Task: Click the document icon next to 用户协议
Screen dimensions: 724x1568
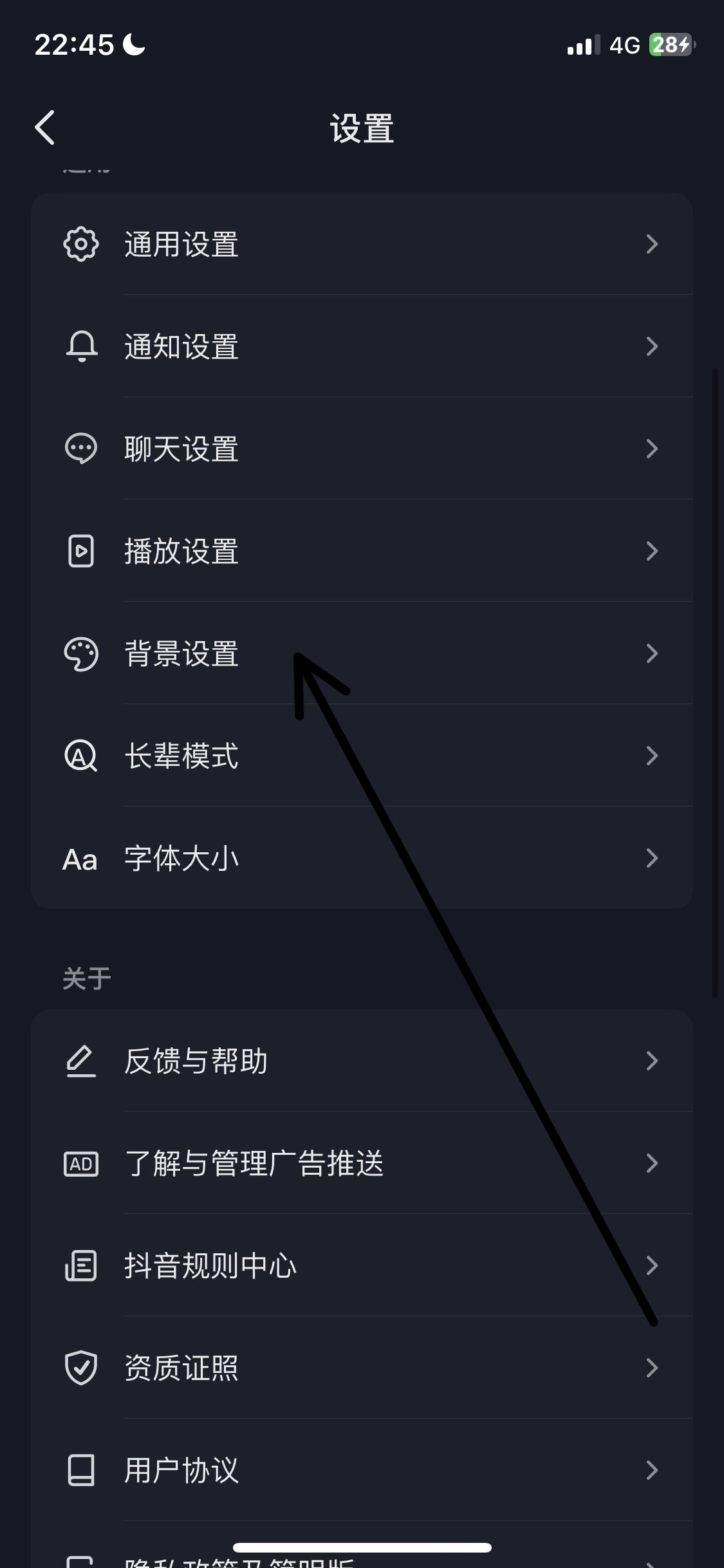Action: [81, 1470]
